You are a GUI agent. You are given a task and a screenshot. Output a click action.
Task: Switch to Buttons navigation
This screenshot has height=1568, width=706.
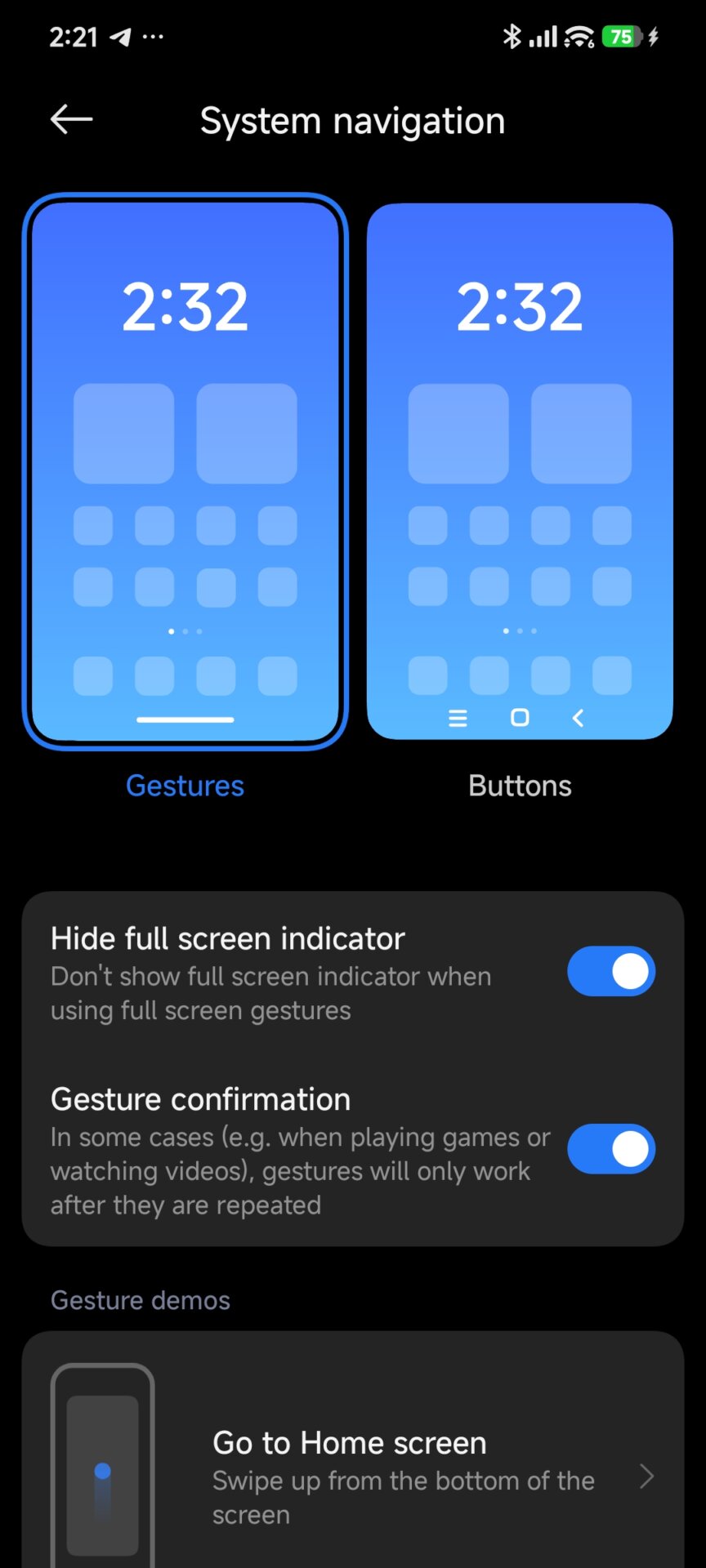point(520,471)
